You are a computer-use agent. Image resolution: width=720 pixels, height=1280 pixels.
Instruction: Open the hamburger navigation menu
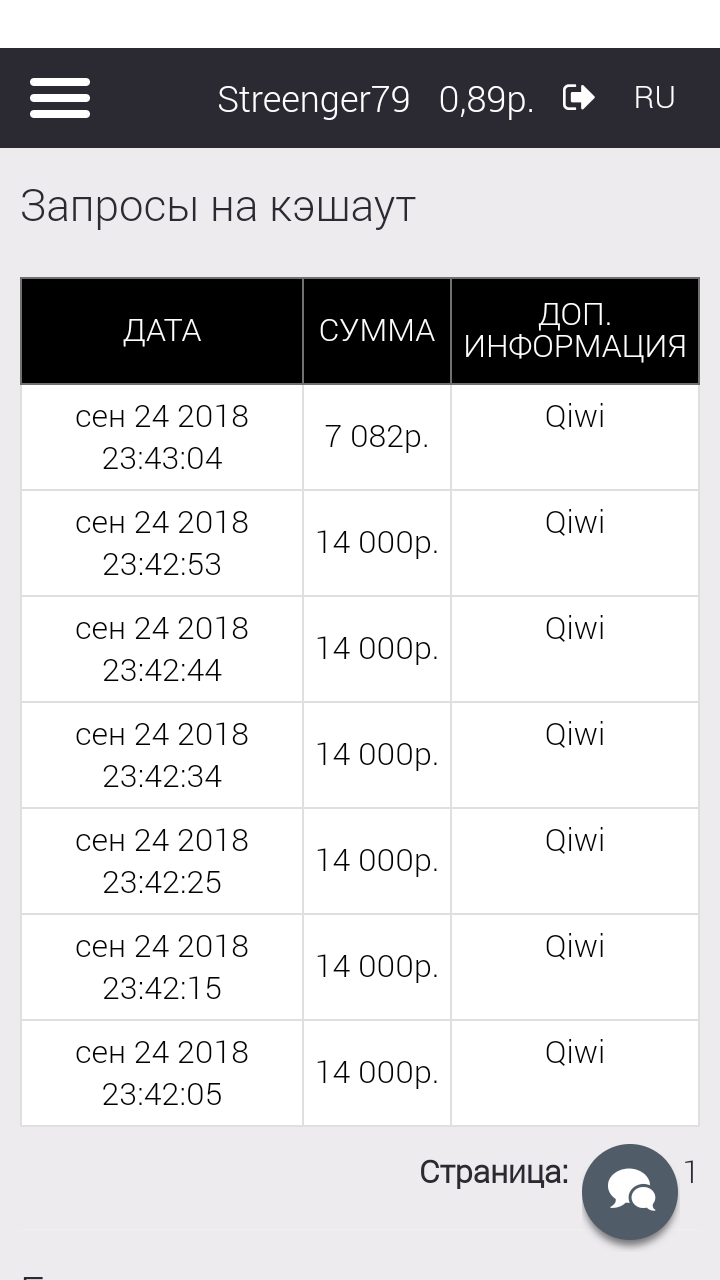click(60, 98)
